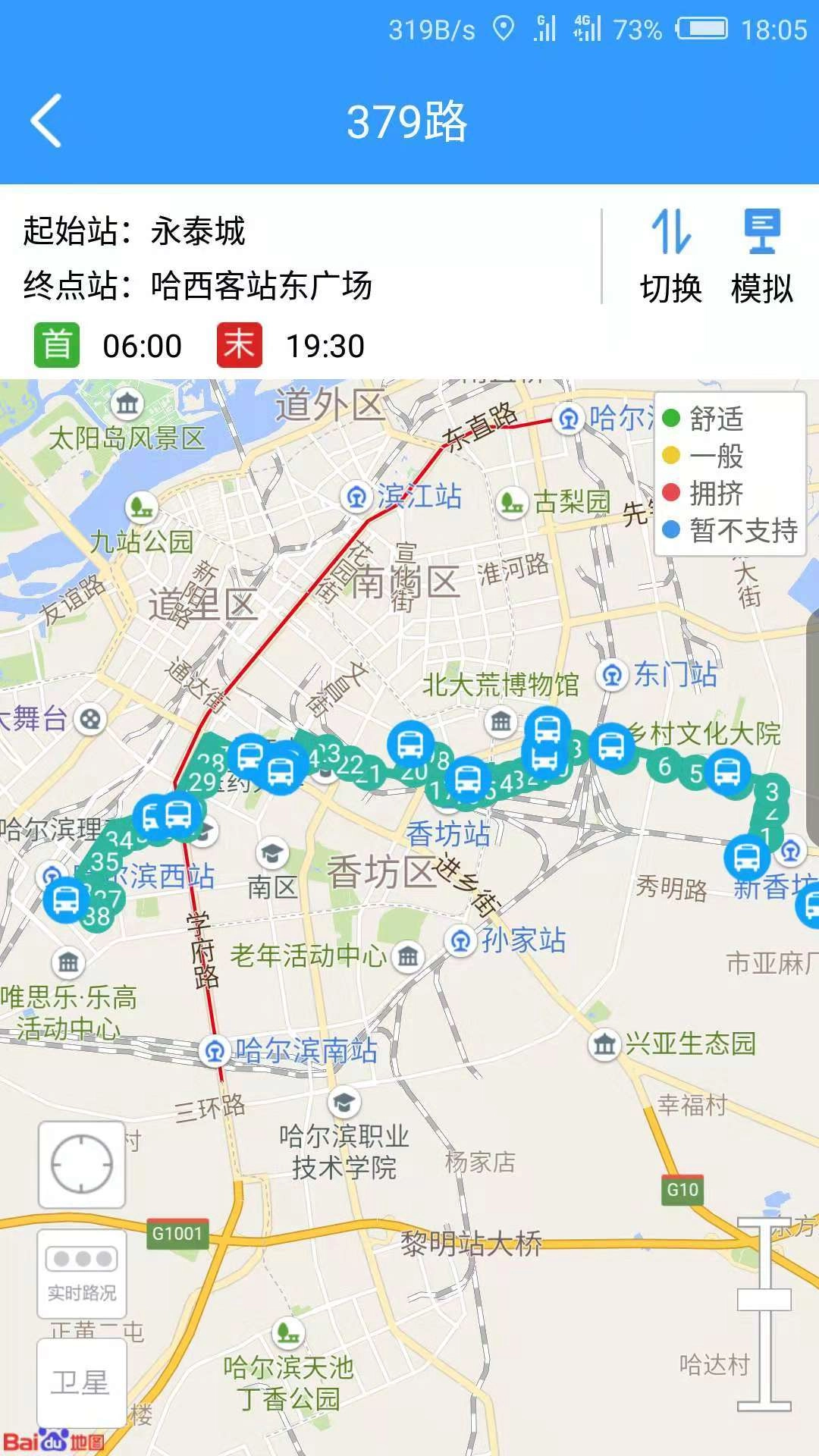
Task: Click the green 舒适 legend dot
Action: coord(672,419)
